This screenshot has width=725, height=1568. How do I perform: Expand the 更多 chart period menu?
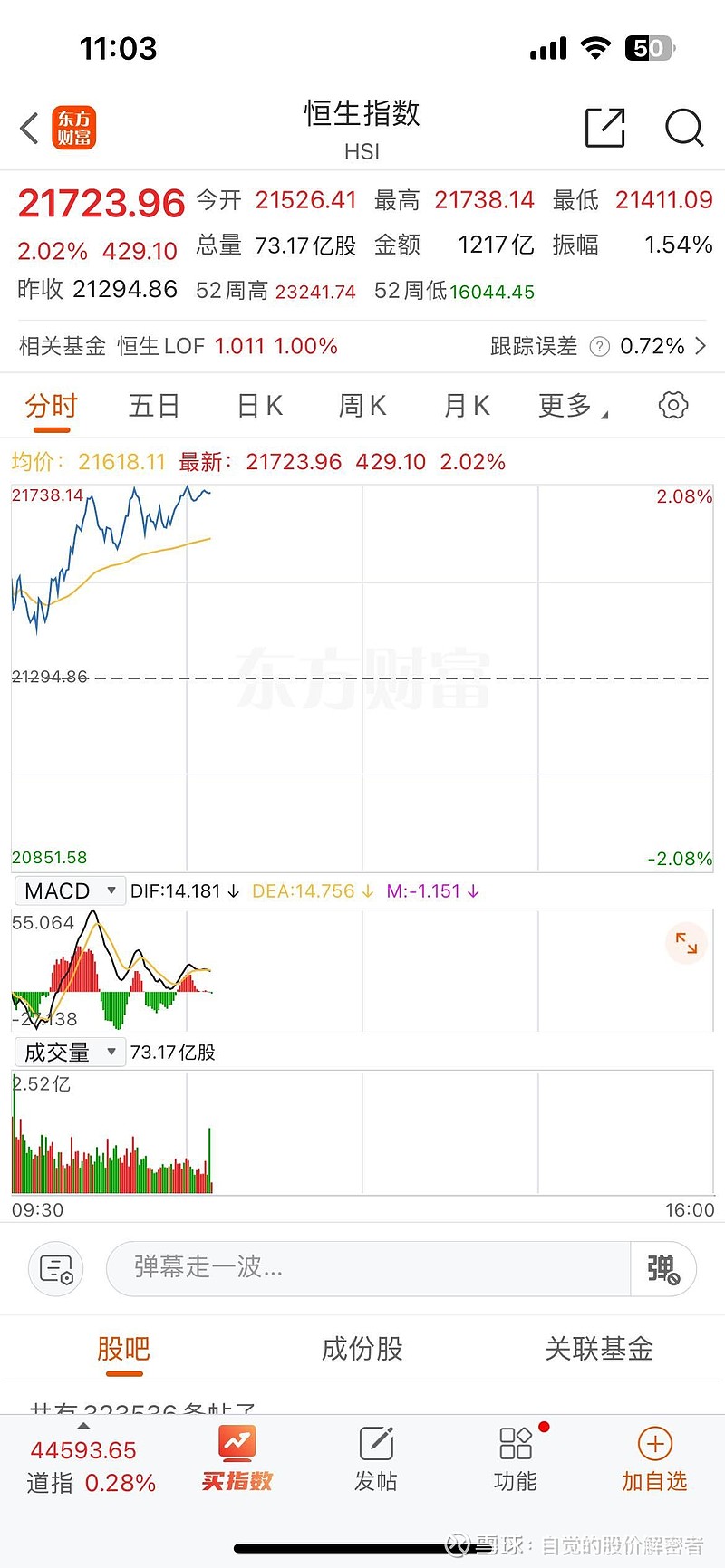[x=570, y=405]
